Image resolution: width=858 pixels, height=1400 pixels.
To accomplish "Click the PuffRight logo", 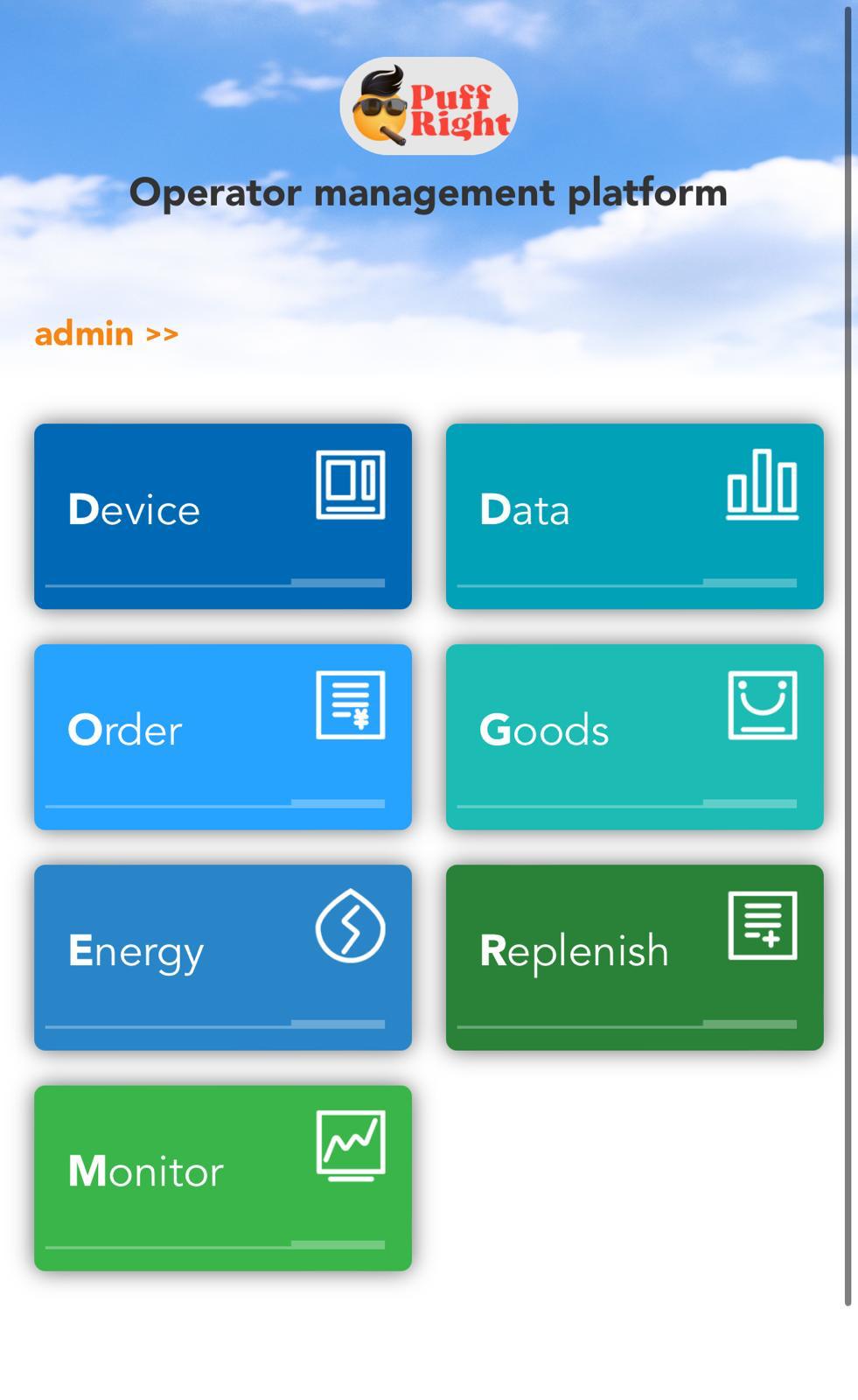I will point(429,105).
